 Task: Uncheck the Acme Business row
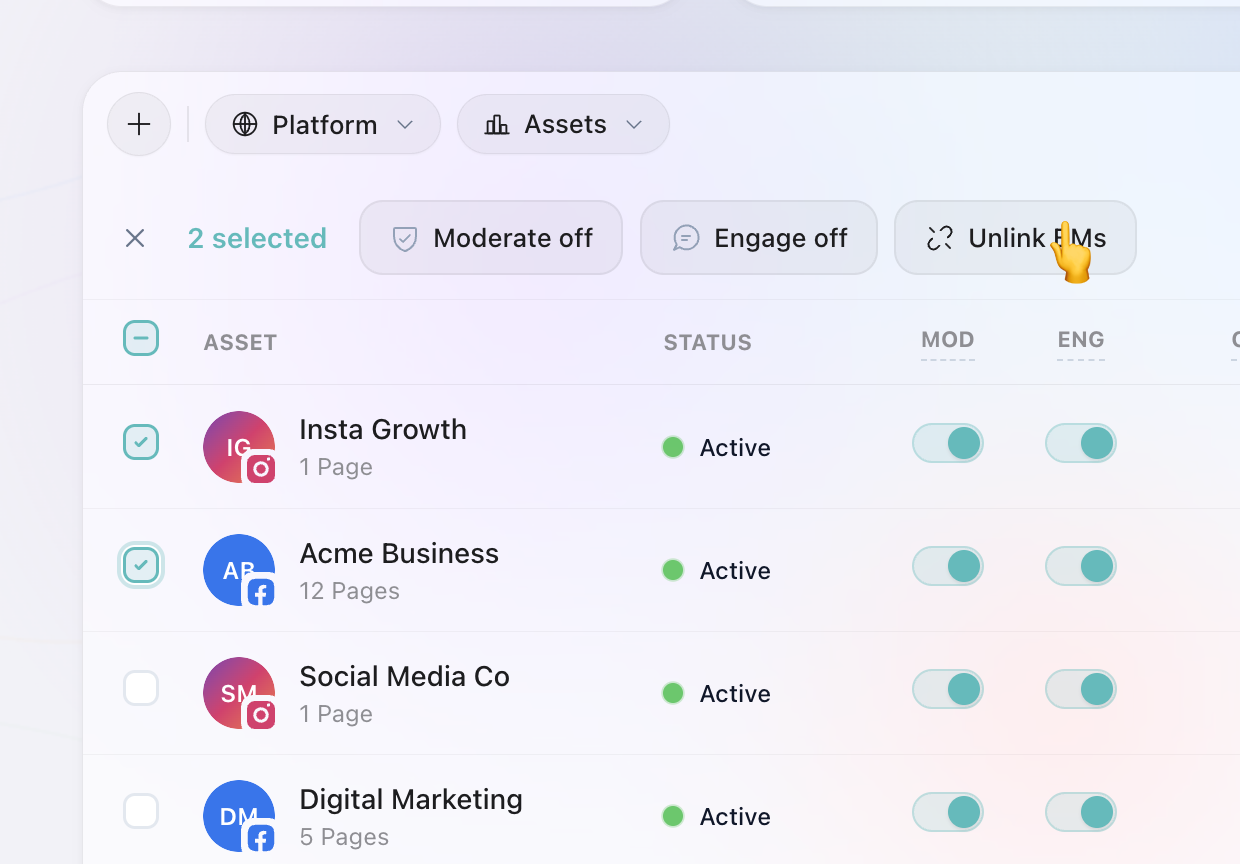[x=141, y=566]
